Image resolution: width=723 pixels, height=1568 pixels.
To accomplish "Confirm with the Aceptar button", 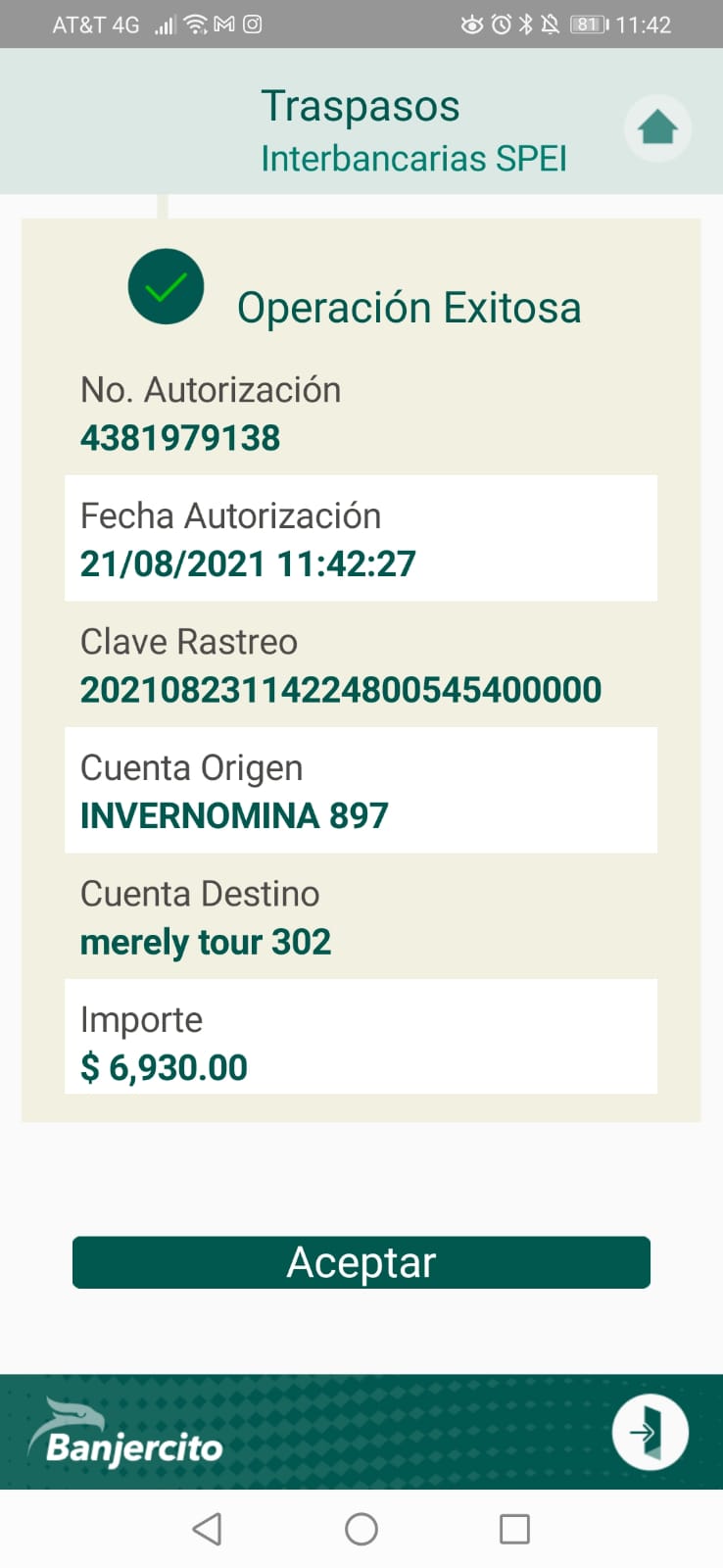I will pos(361,1262).
